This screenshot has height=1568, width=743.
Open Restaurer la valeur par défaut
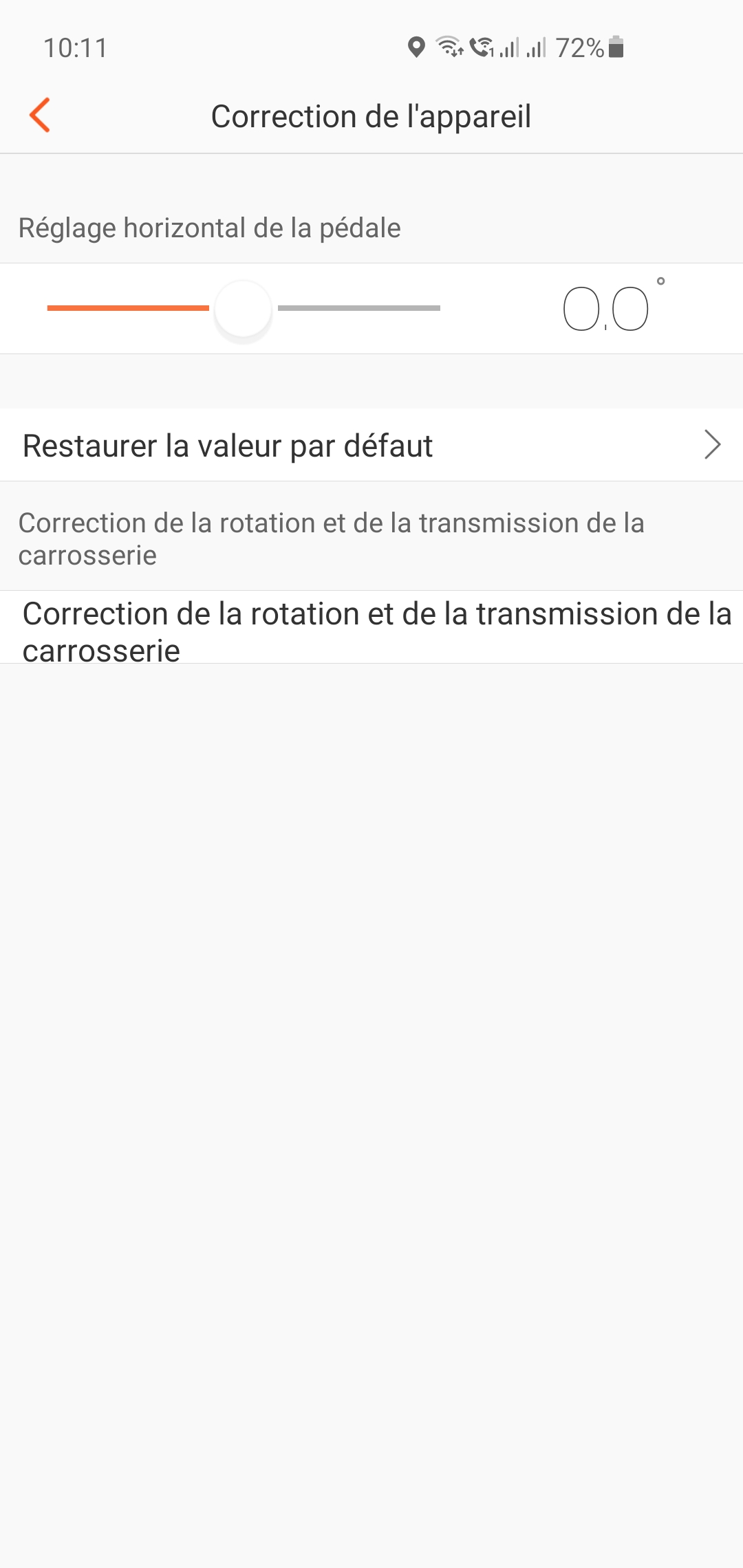371,445
